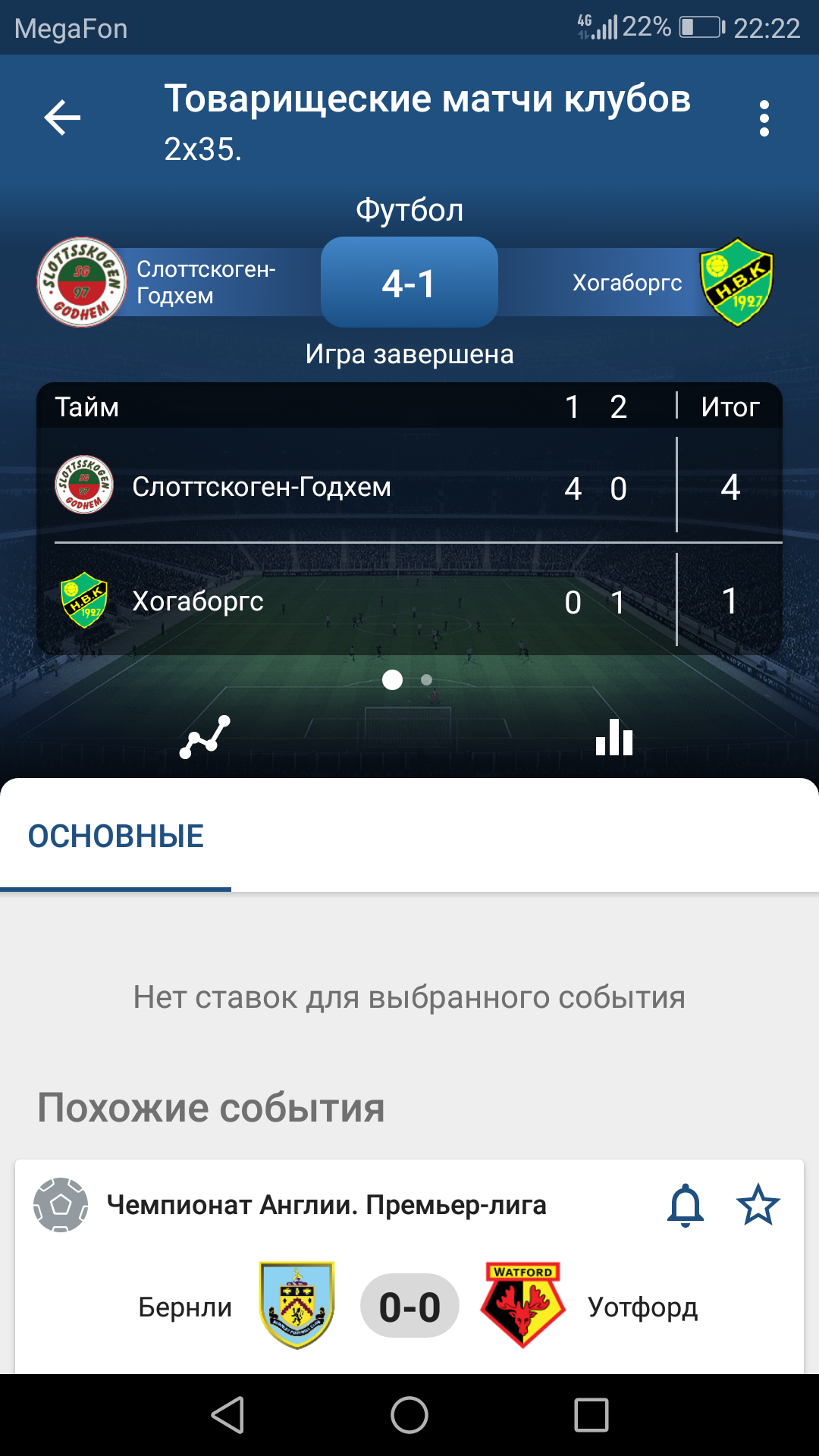Open the three-dot overflow menu

[x=764, y=118]
